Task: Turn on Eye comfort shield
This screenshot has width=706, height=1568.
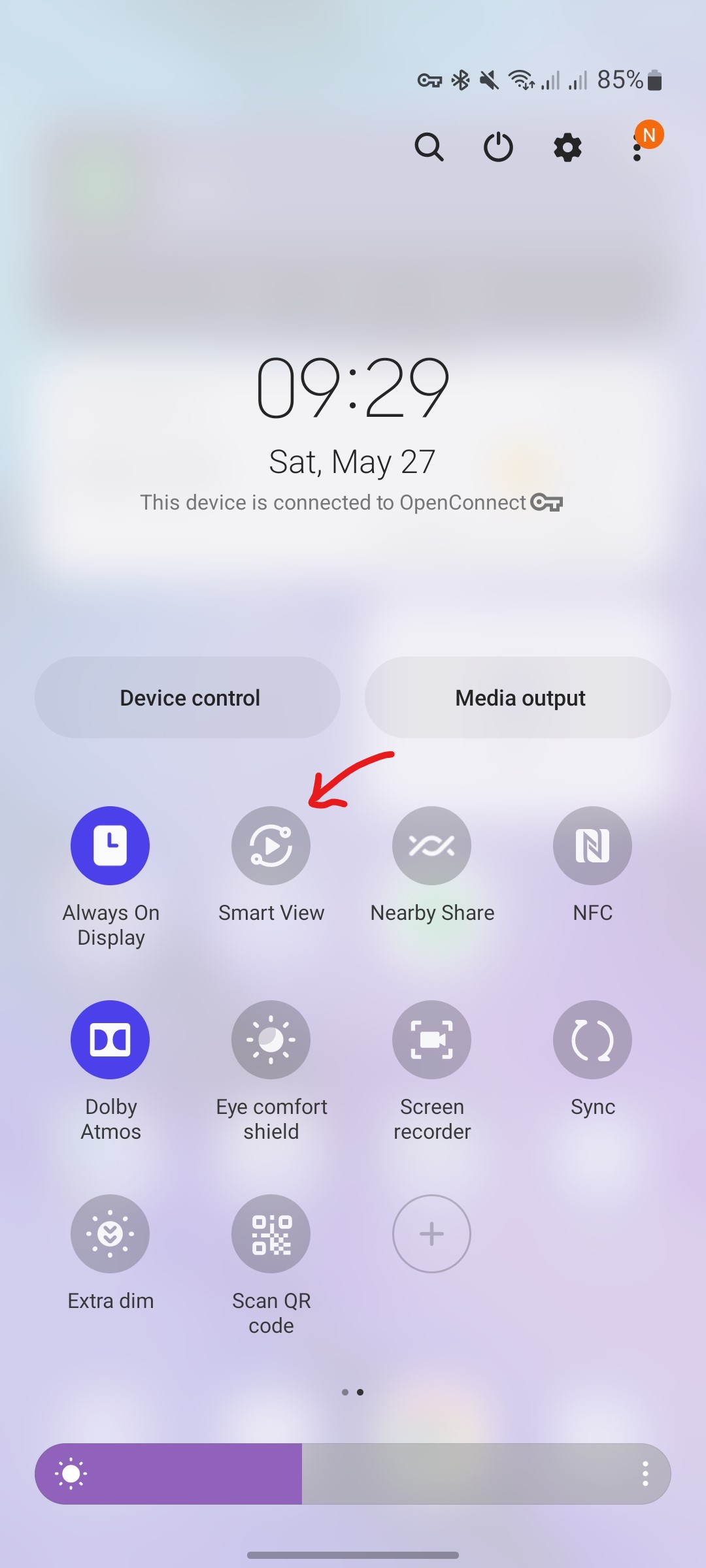Action: click(271, 1039)
